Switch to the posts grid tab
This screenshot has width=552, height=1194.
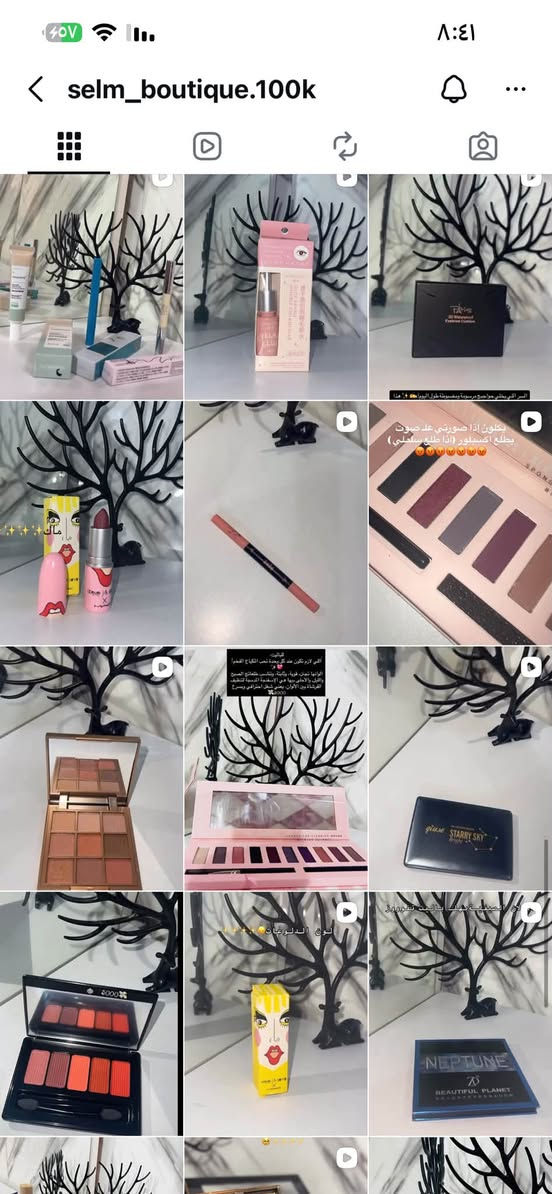69,146
